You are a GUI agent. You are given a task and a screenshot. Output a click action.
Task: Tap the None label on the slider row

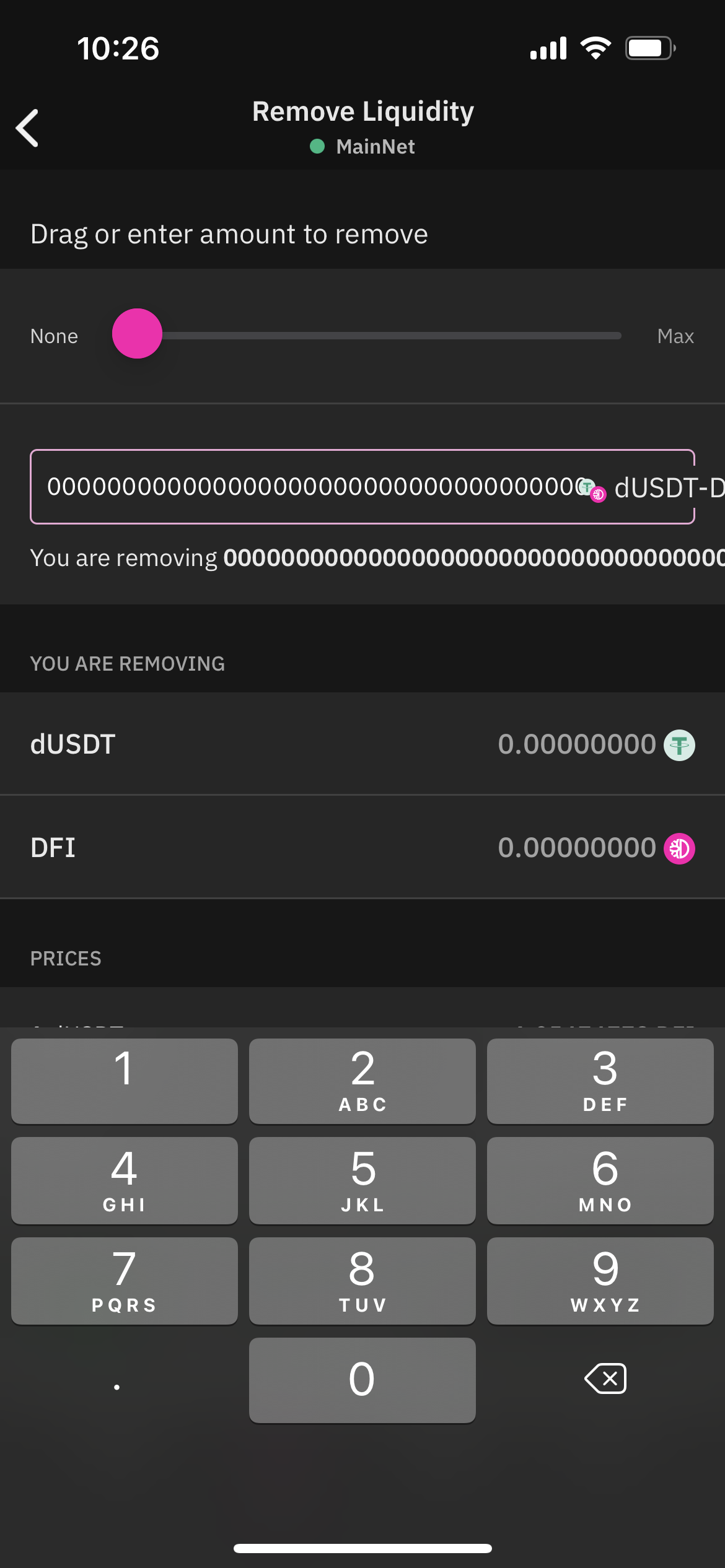(54, 336)
